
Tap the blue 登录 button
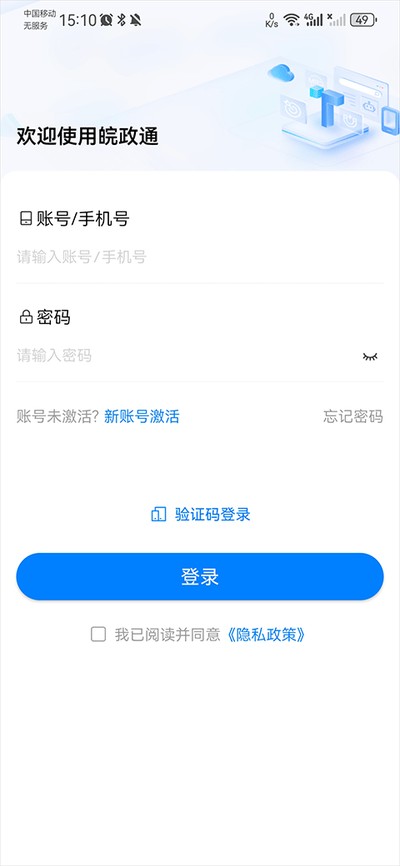pos(200,577)
